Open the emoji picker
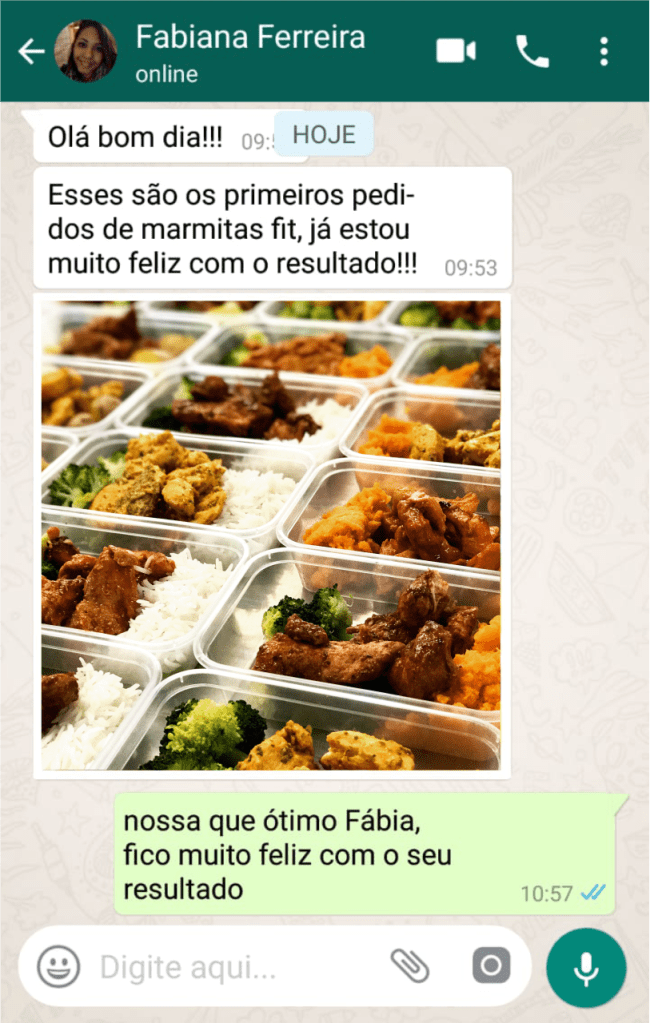Screen dimensions: 650x1023 (59, 966)
